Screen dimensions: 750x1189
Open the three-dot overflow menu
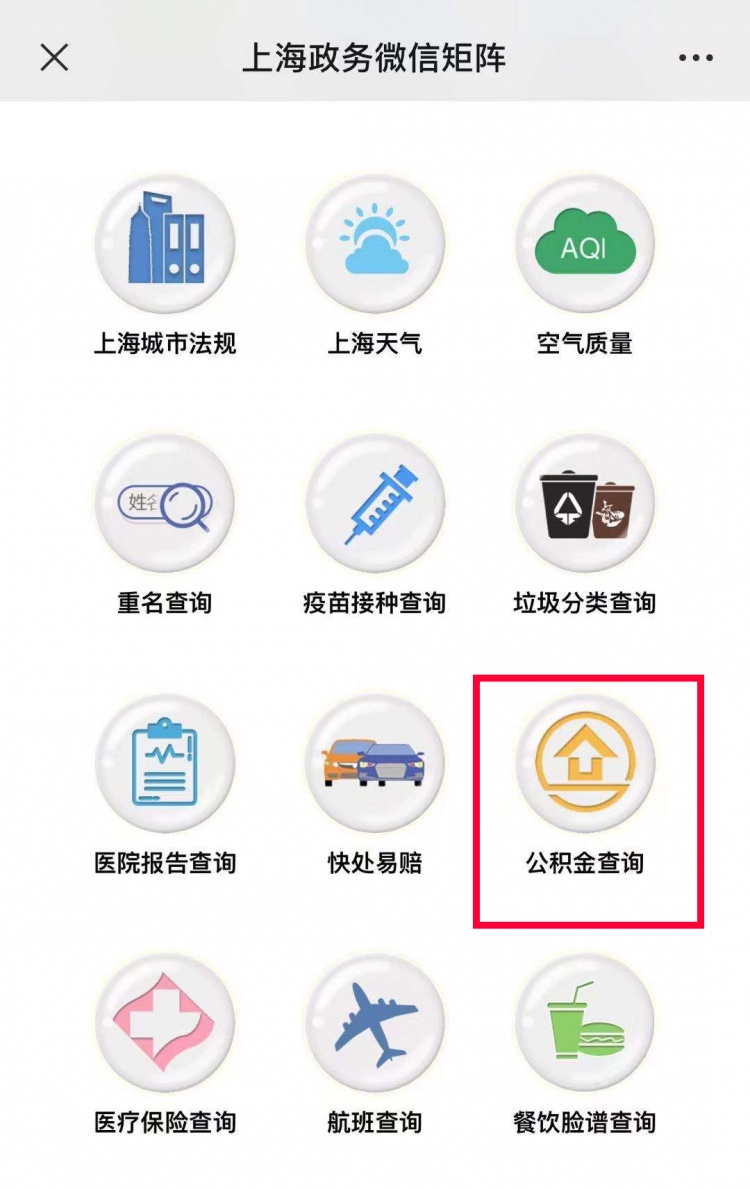click(696, 58)
